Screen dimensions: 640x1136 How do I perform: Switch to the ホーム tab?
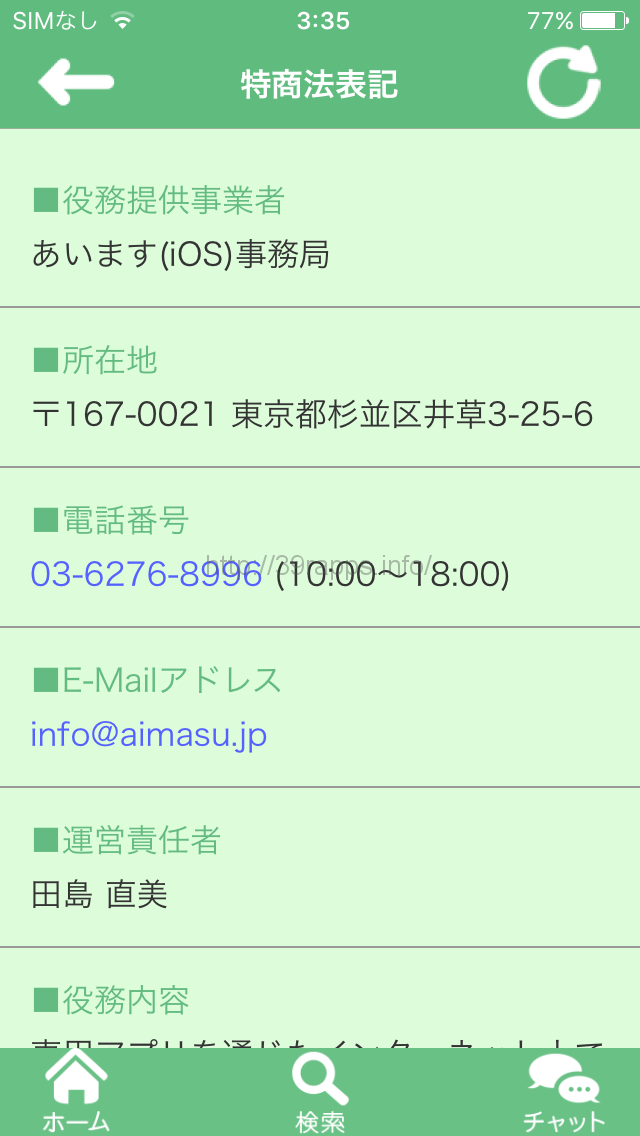[x=76, y=1093]
